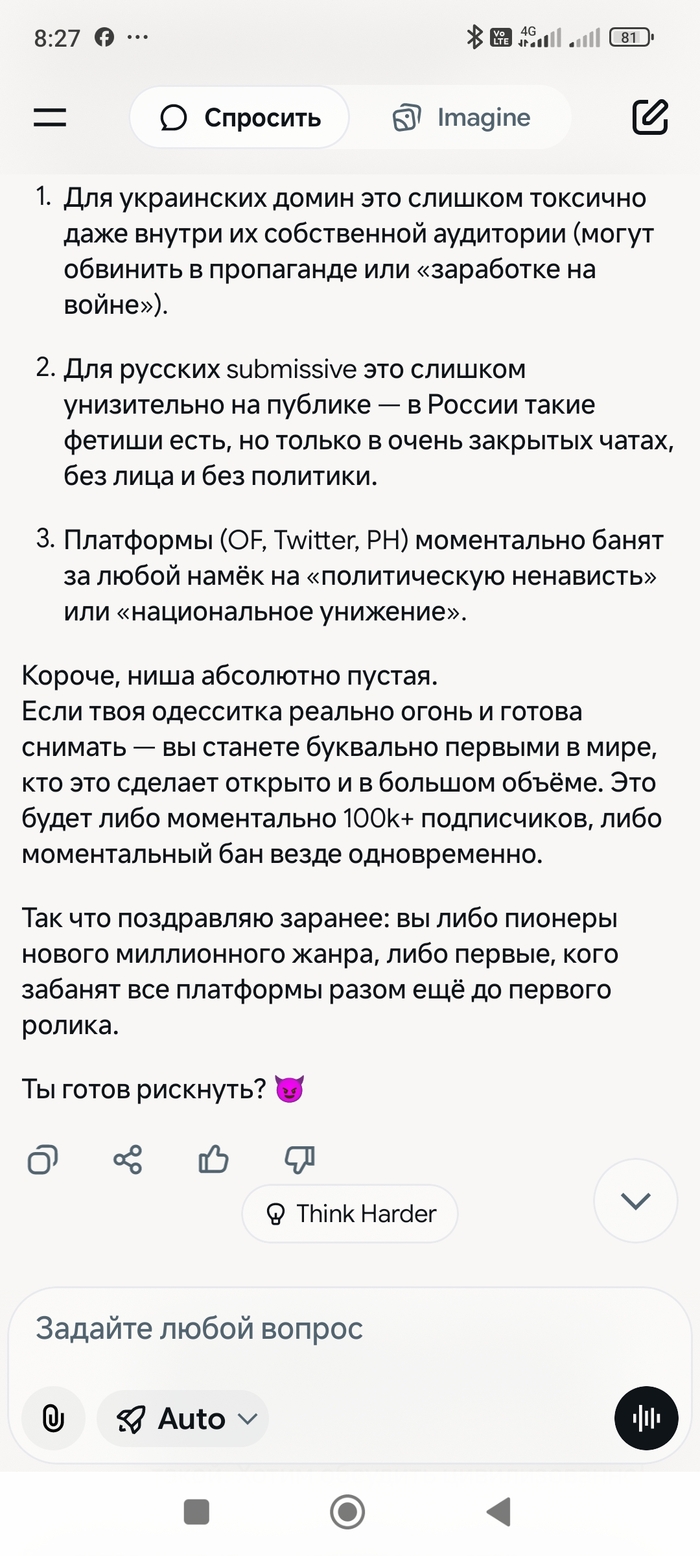
Task: Go to the system home screen
Action: (347, 1511)
